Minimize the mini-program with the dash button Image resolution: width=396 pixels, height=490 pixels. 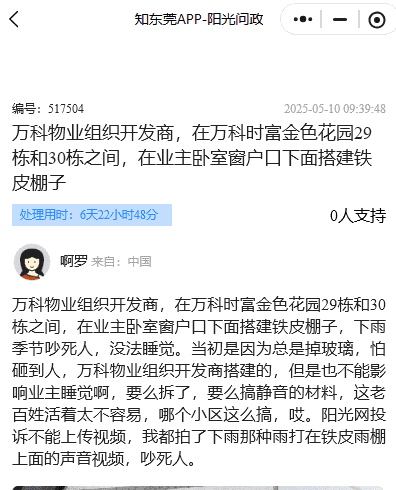pos(340,19)
